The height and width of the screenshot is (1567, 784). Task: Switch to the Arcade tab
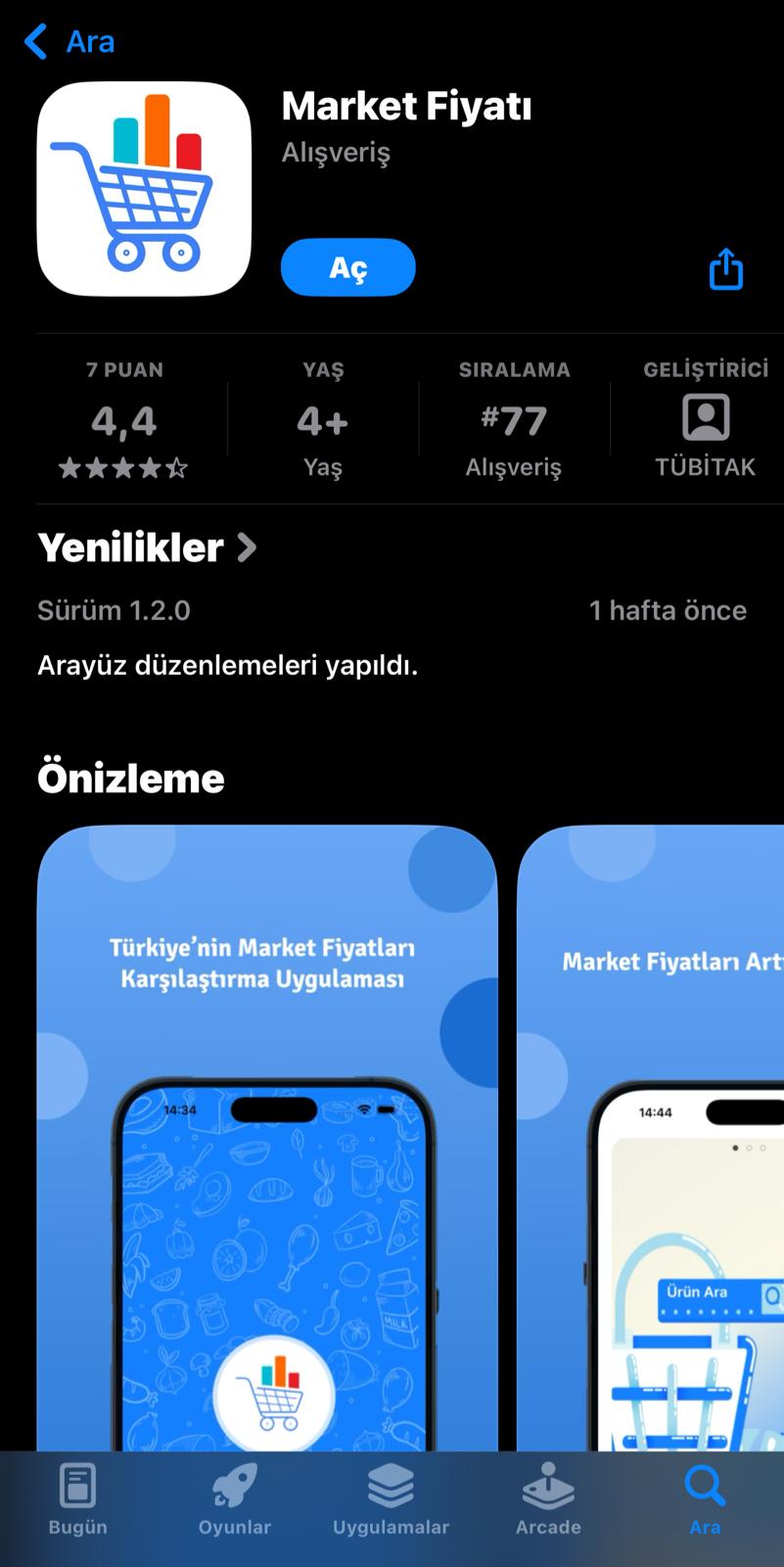point(548,1498)
